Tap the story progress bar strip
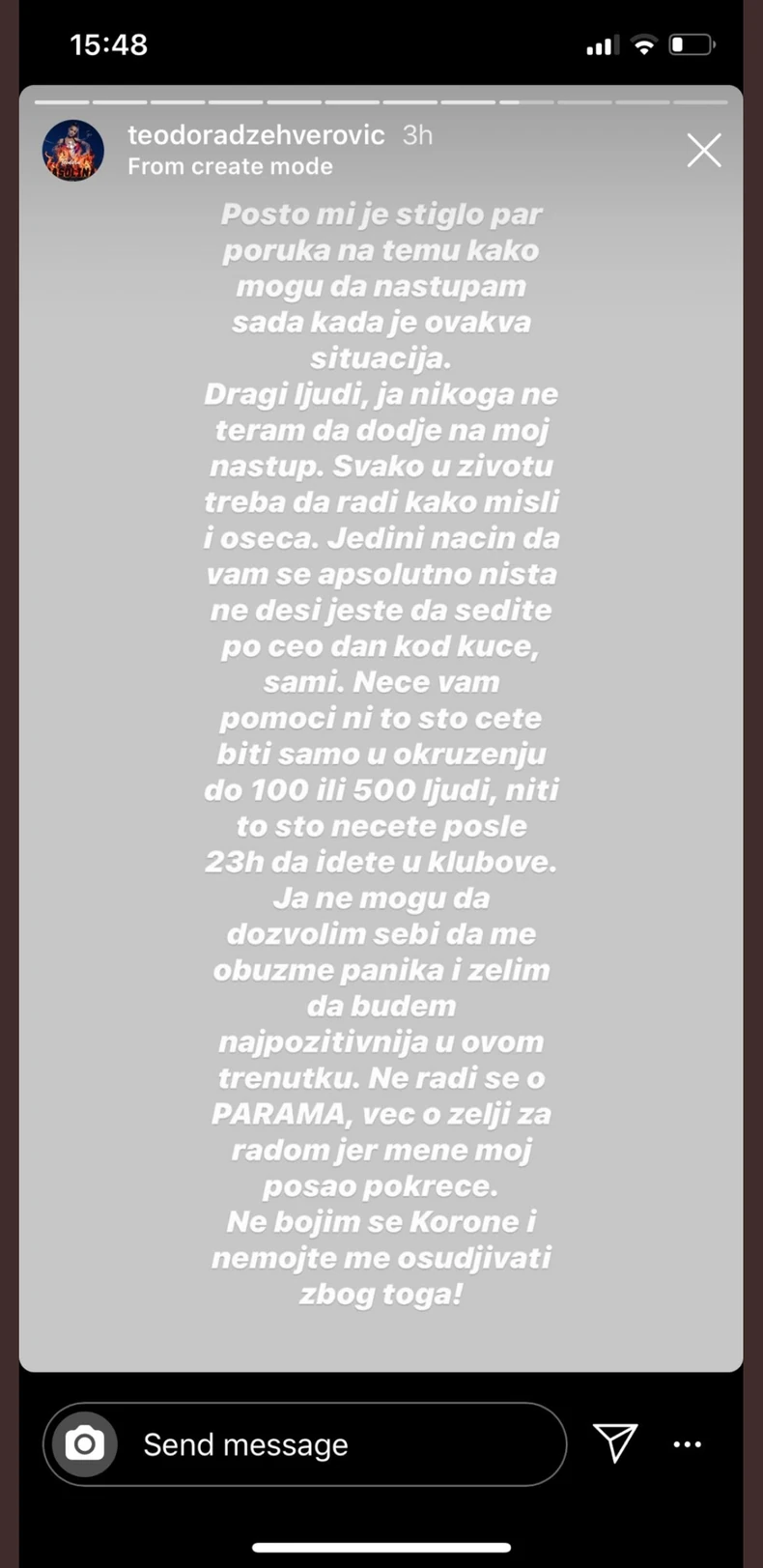Viewport: 763px width, 1568px height. click(x=381, y=101)
